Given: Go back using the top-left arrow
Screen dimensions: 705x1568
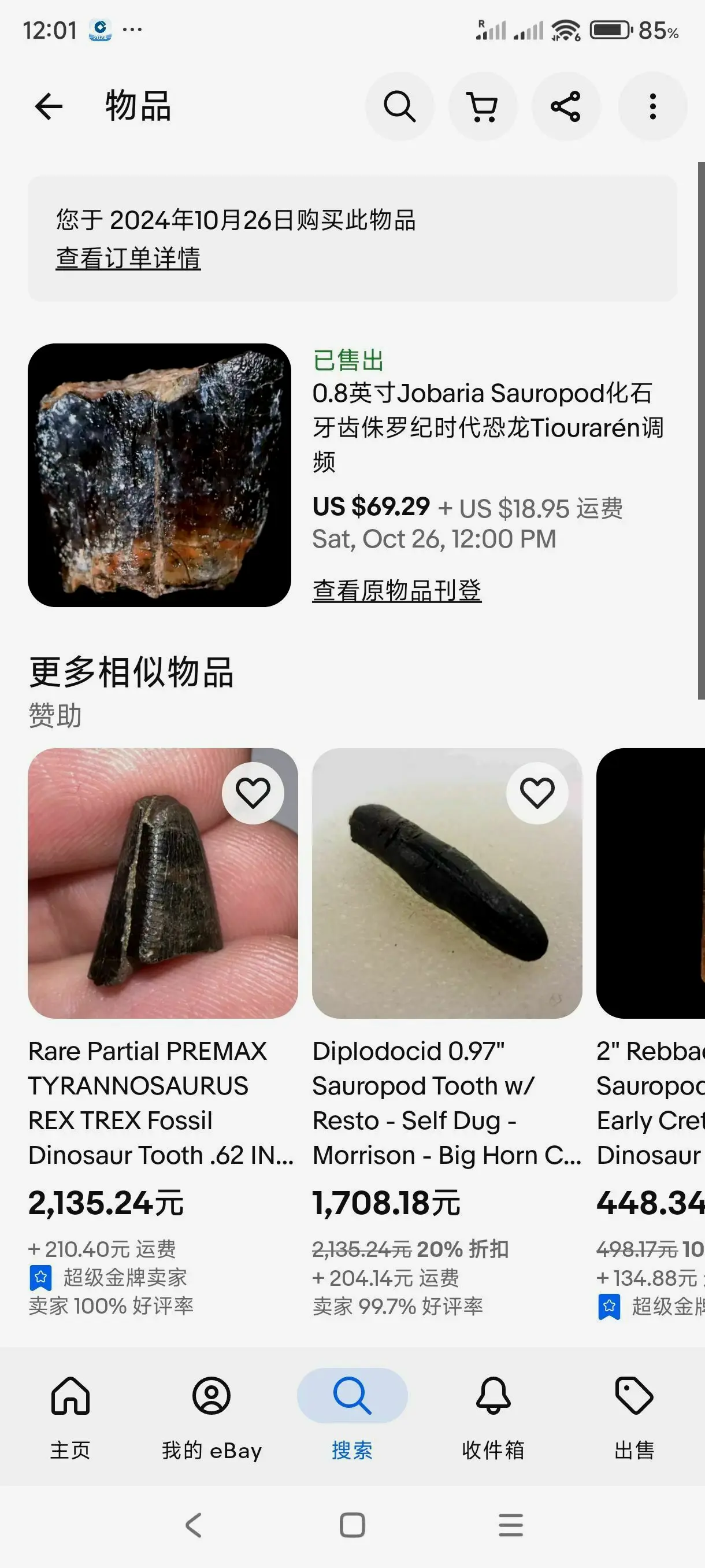Looking at the screenshot, I should [49, 106].
